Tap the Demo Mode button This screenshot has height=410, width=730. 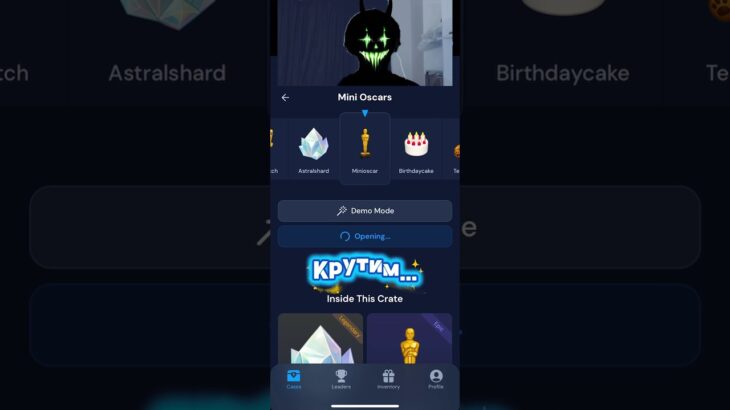tap(365, 211)
